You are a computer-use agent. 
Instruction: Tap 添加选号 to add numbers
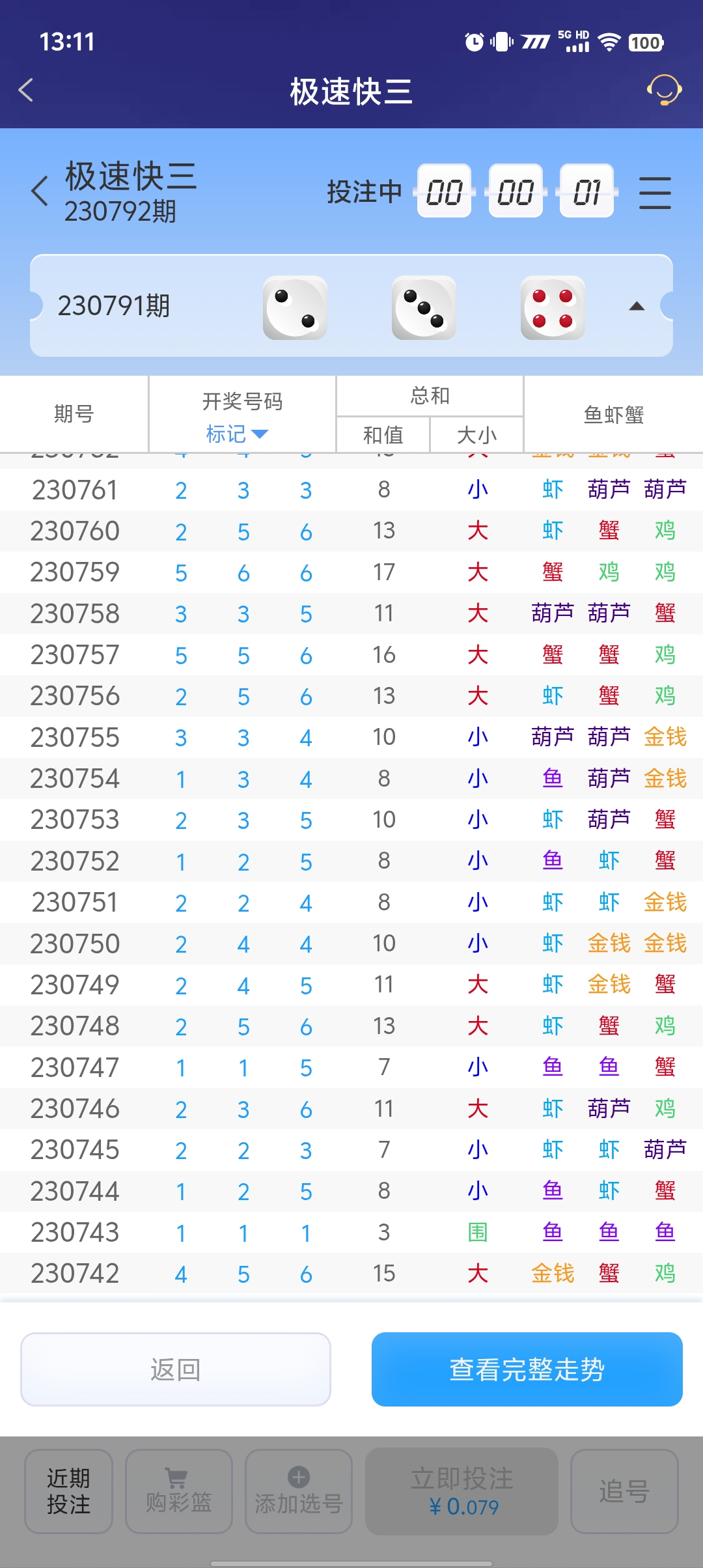(x=298, y=1491)
